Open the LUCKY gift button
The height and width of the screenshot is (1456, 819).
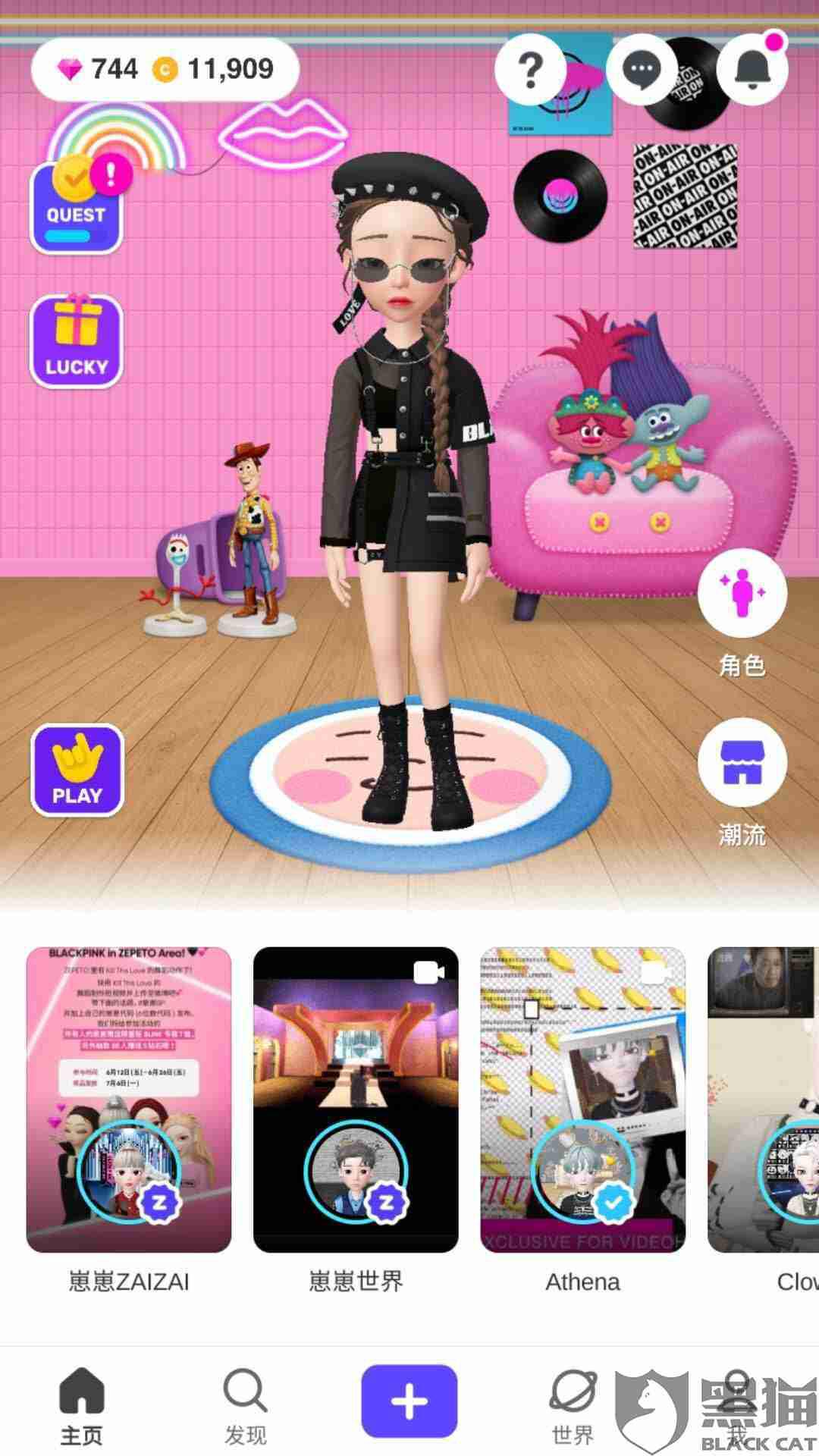76,341
